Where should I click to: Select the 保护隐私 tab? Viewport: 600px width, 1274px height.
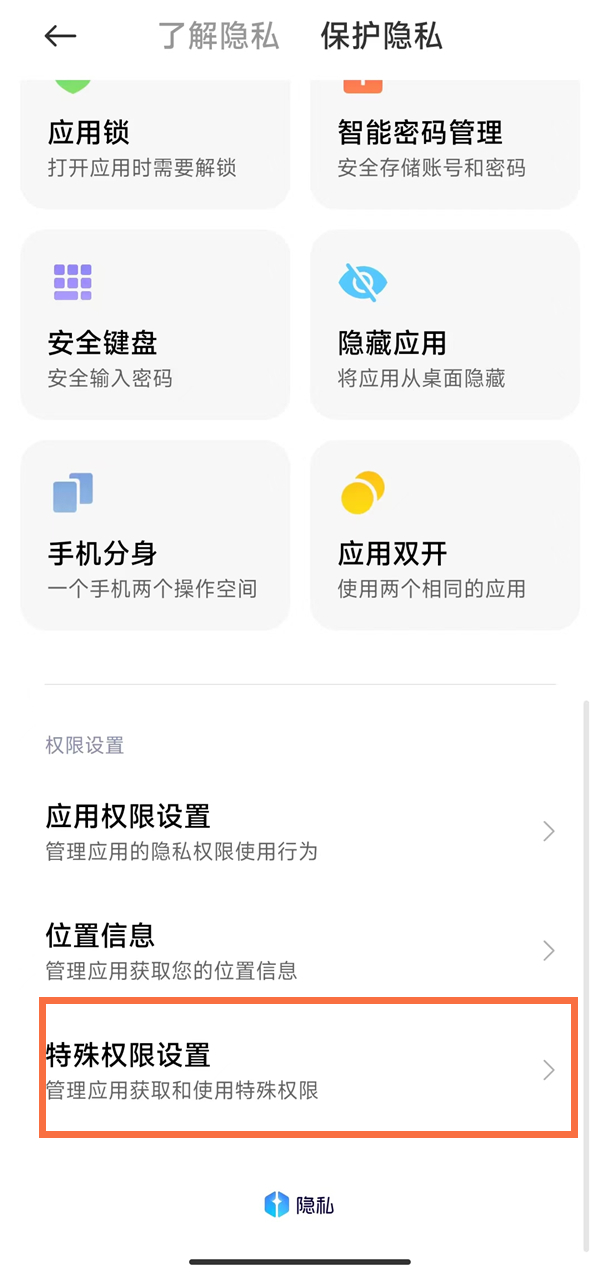[x=381, y=36]
